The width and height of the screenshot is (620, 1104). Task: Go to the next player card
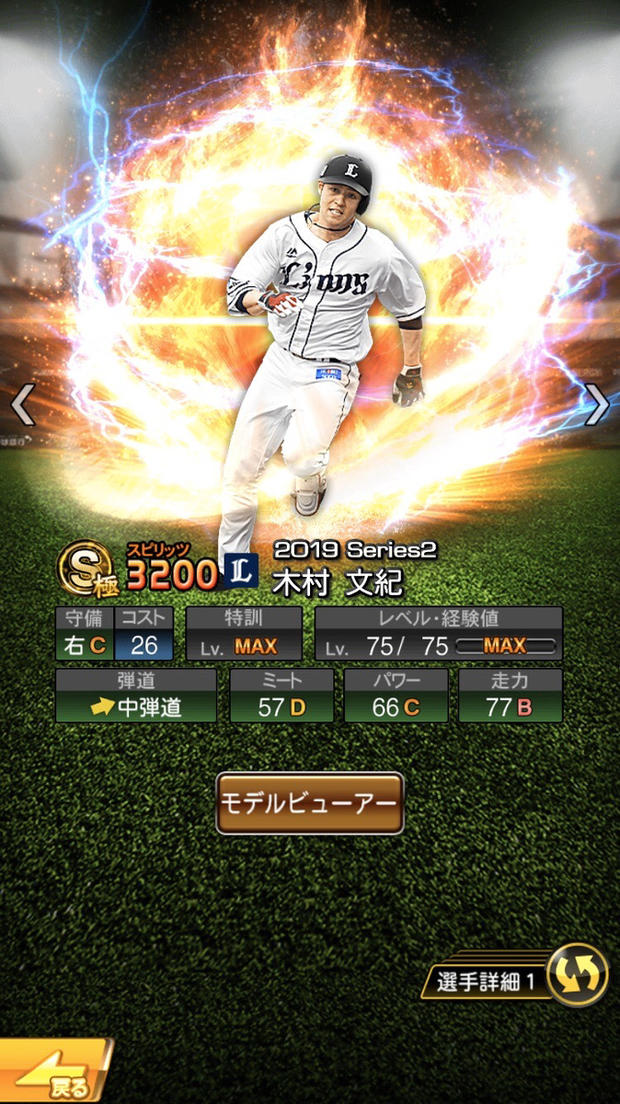pos(597,405)
